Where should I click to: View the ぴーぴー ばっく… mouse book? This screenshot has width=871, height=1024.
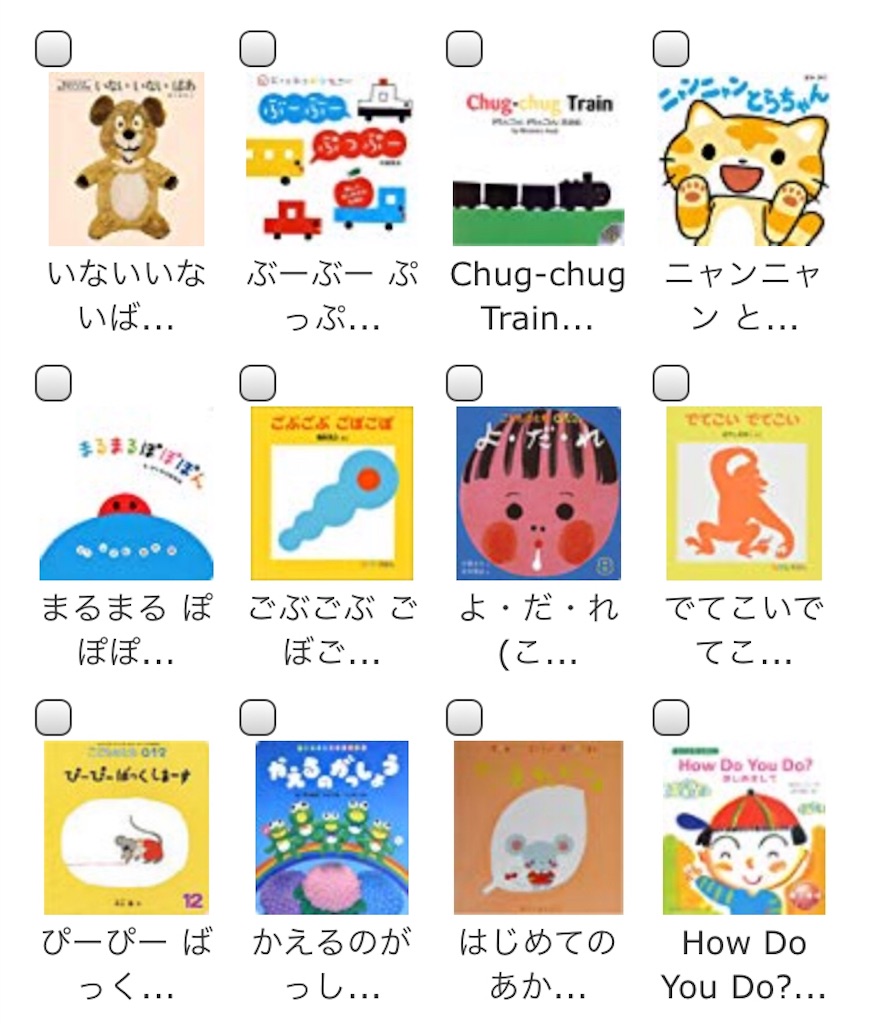pyautogui.click(x=127, y=827)
